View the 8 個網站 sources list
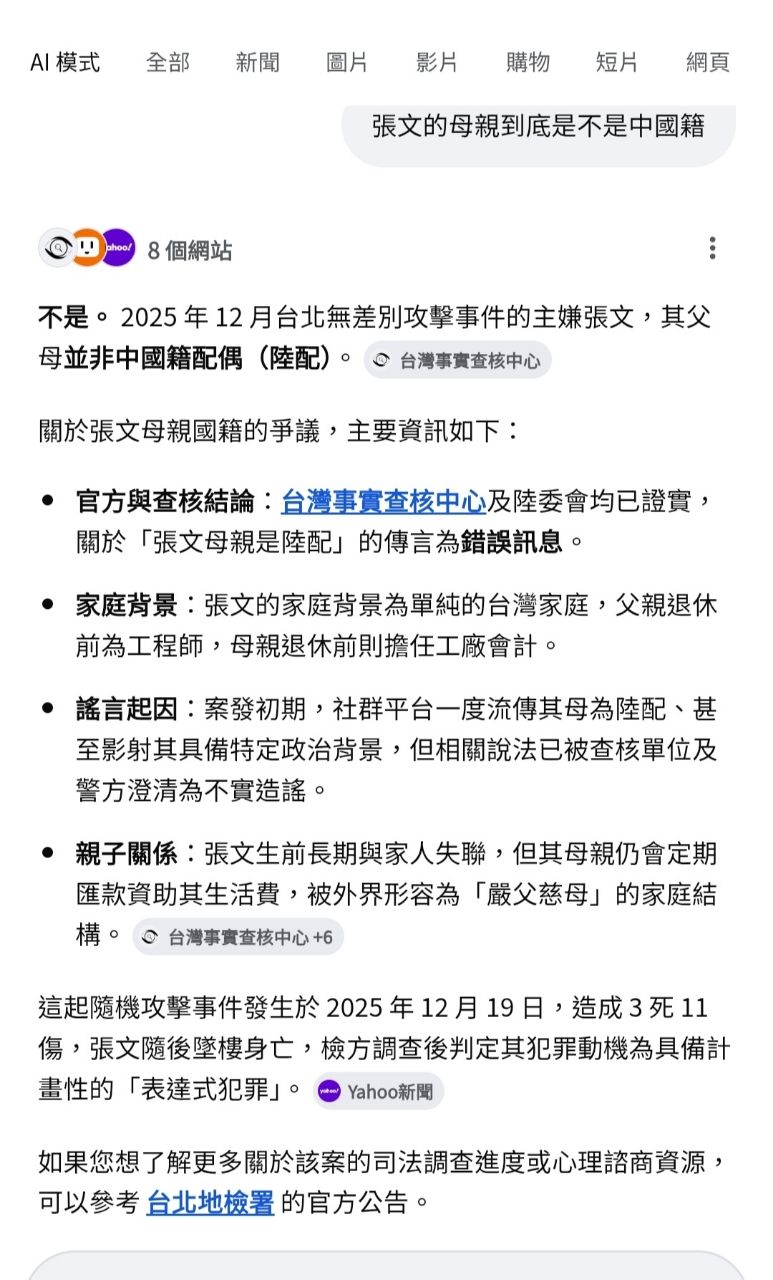 tap(189, 250)
